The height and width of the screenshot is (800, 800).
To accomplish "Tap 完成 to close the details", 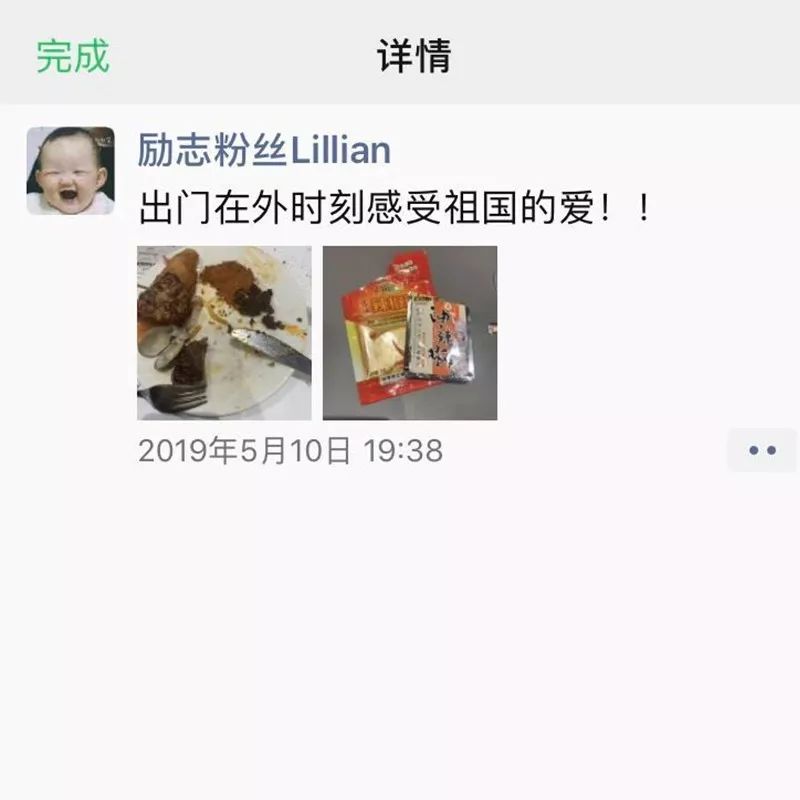I will 72,56.
